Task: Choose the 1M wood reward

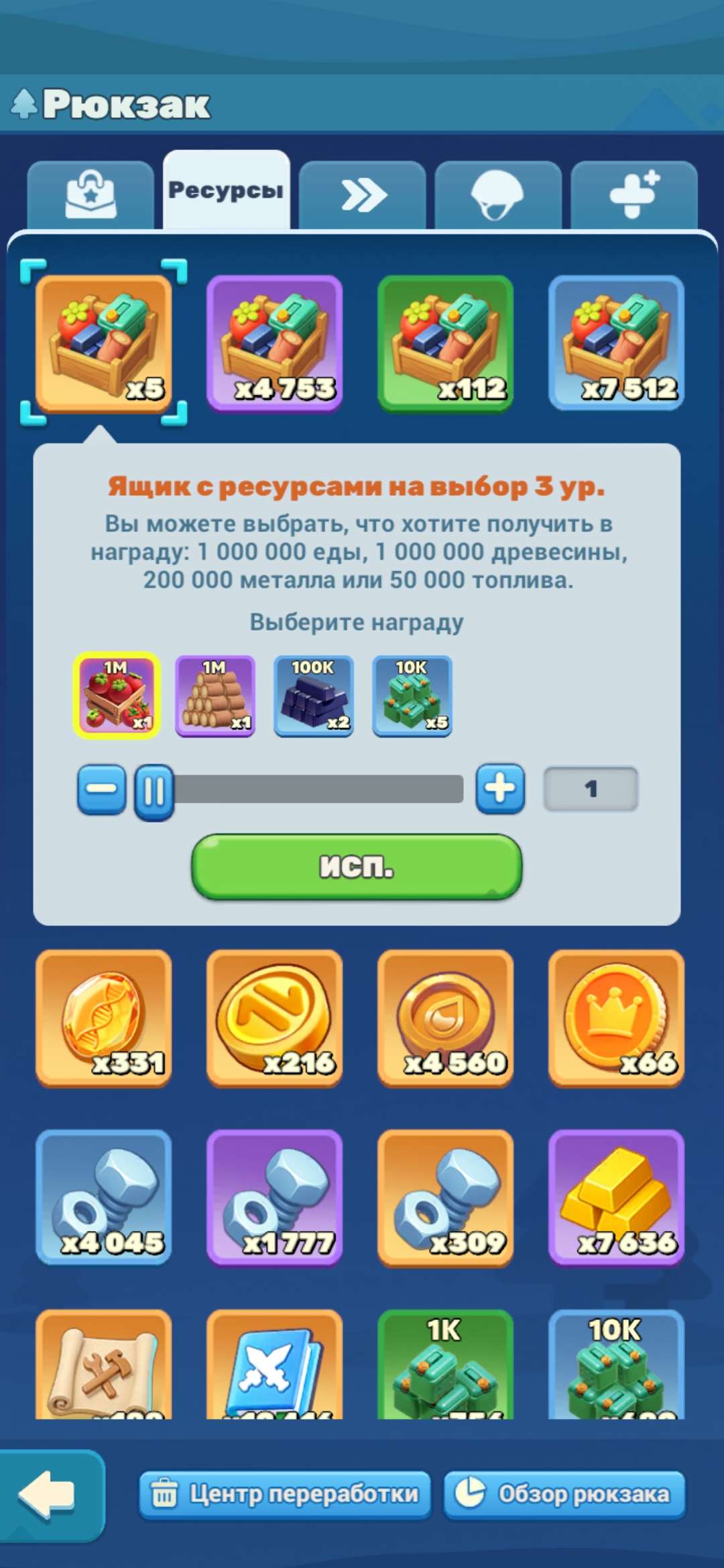Action: [213, 697]
